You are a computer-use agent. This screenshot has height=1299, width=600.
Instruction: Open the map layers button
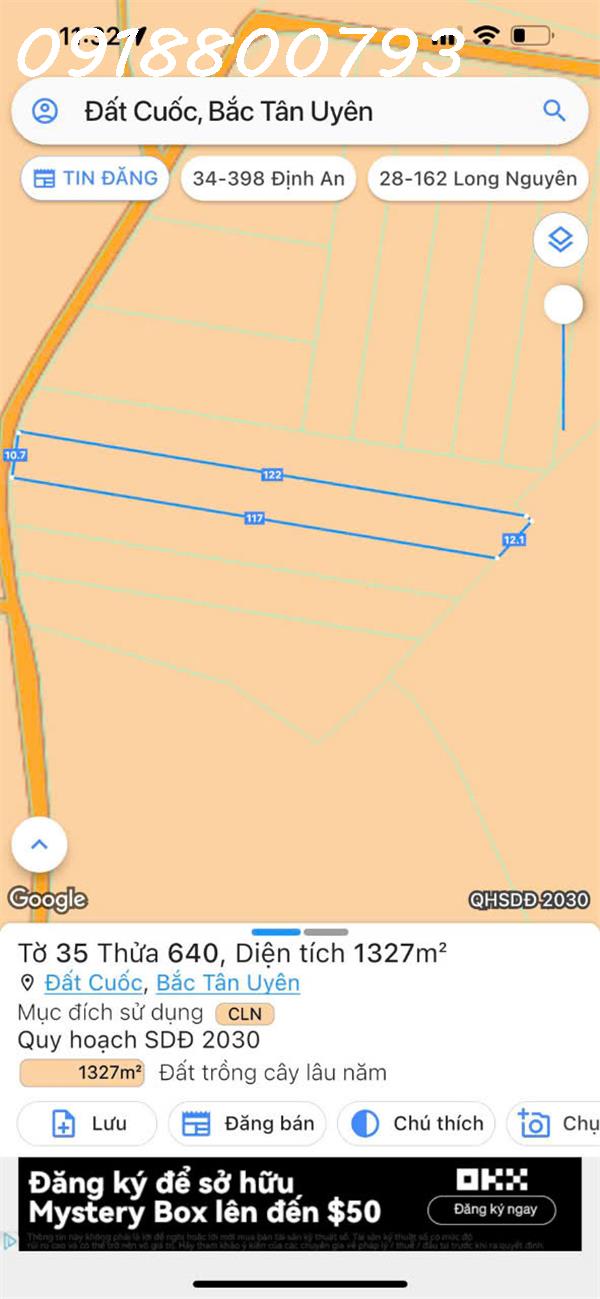coord(561,240)
